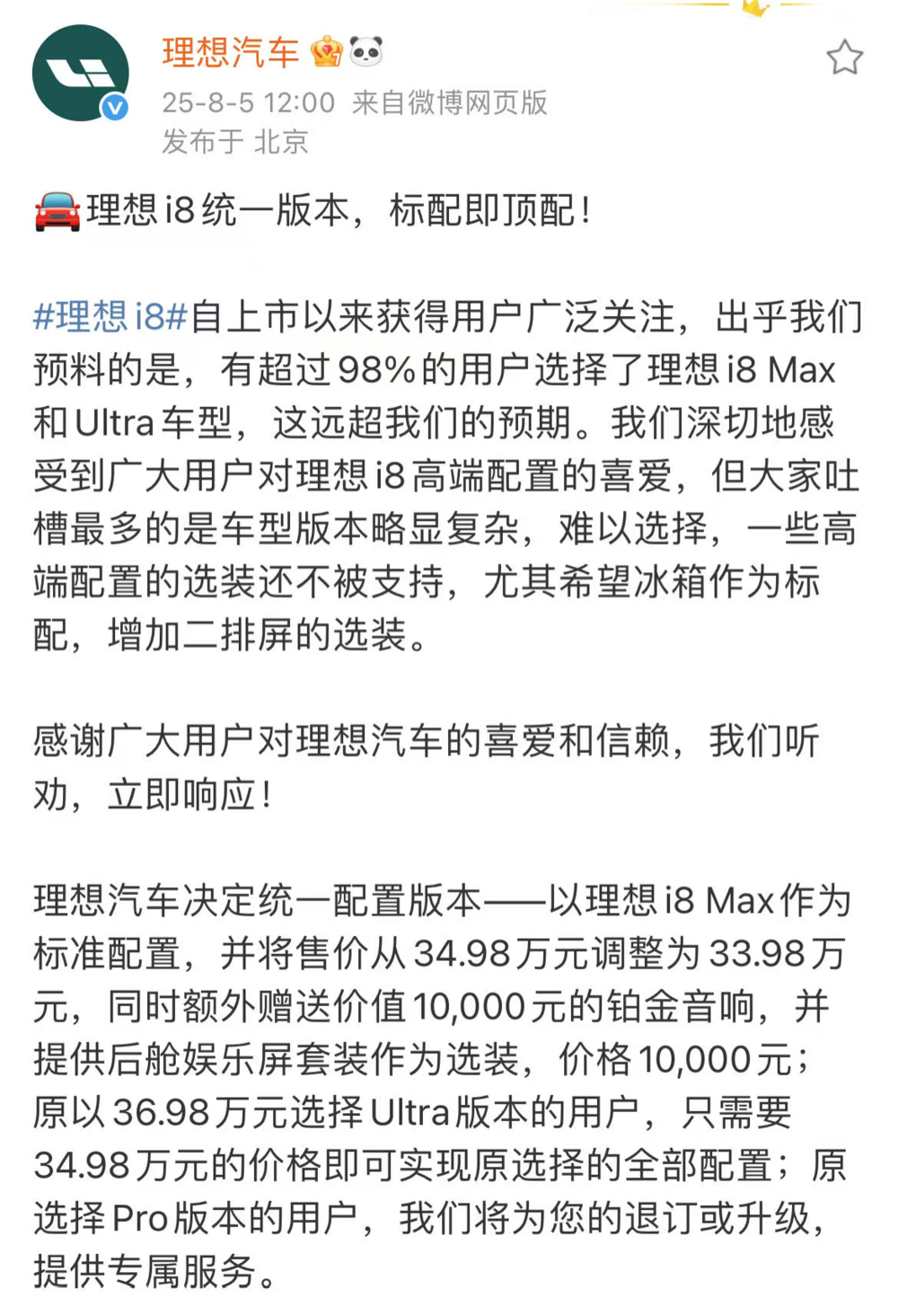
Task: Open 理想汽车 profile avatar
Action: 79,74
